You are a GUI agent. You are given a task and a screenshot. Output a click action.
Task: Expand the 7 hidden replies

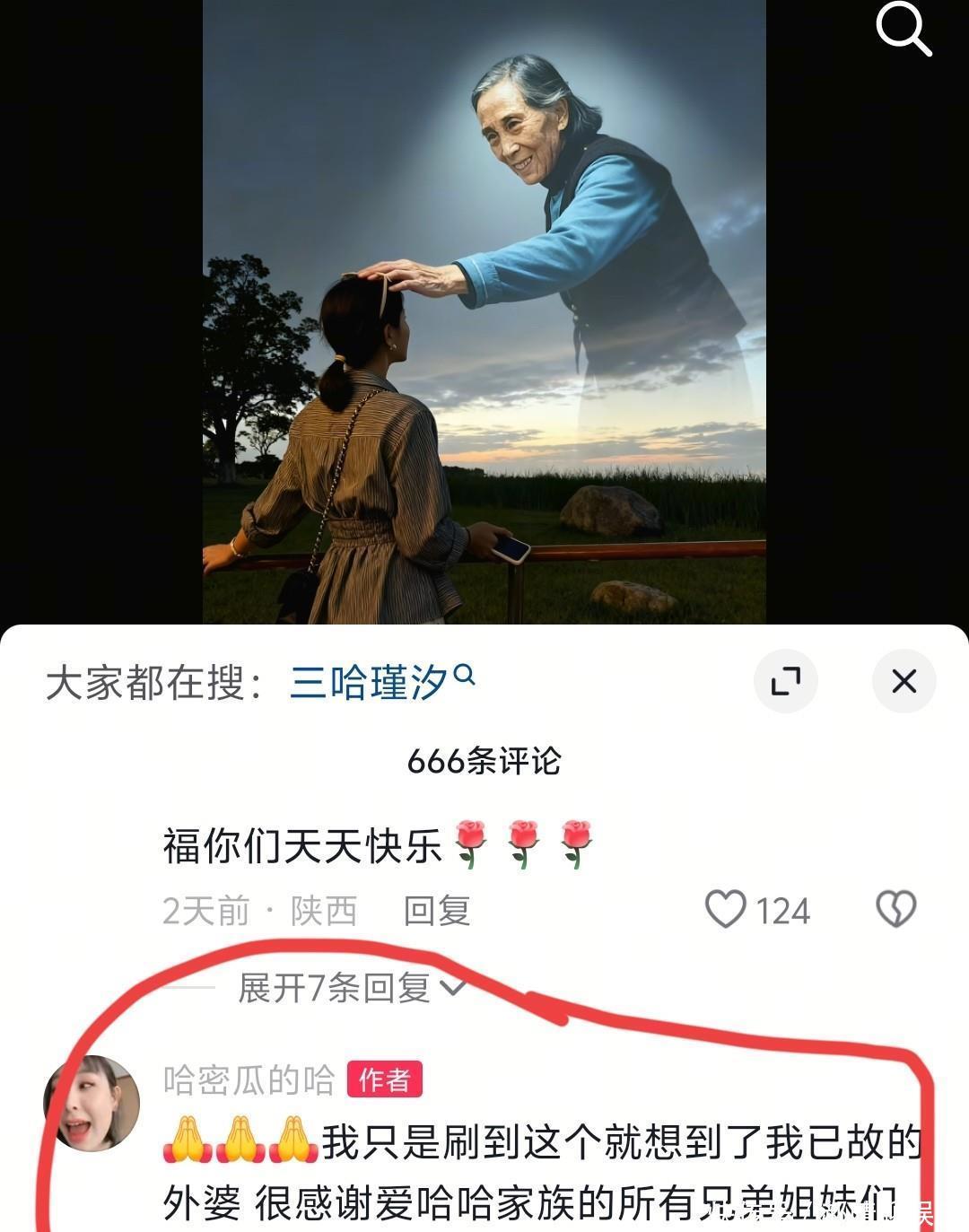pyautogui.click(x=351, y=988)
